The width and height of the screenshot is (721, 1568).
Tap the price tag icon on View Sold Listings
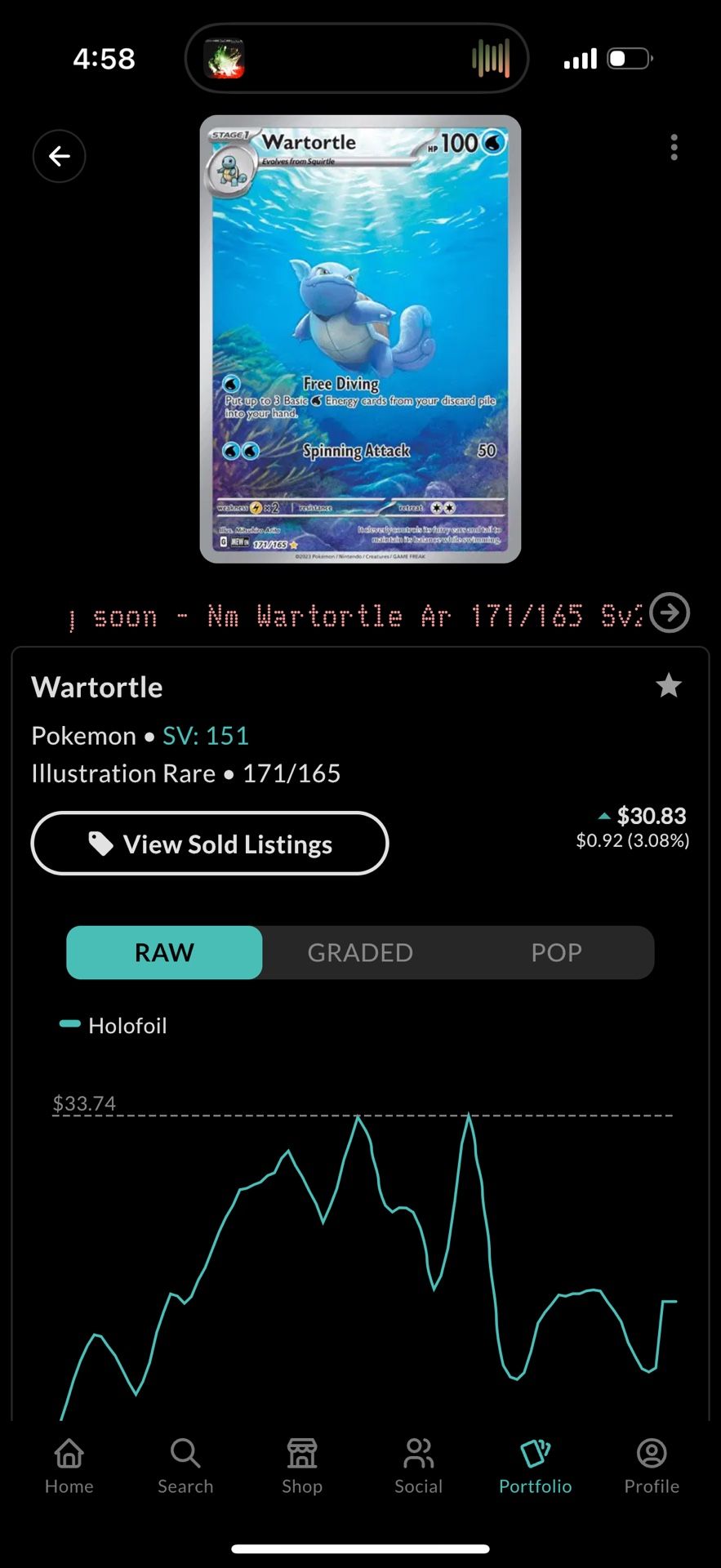pos(101,844)
